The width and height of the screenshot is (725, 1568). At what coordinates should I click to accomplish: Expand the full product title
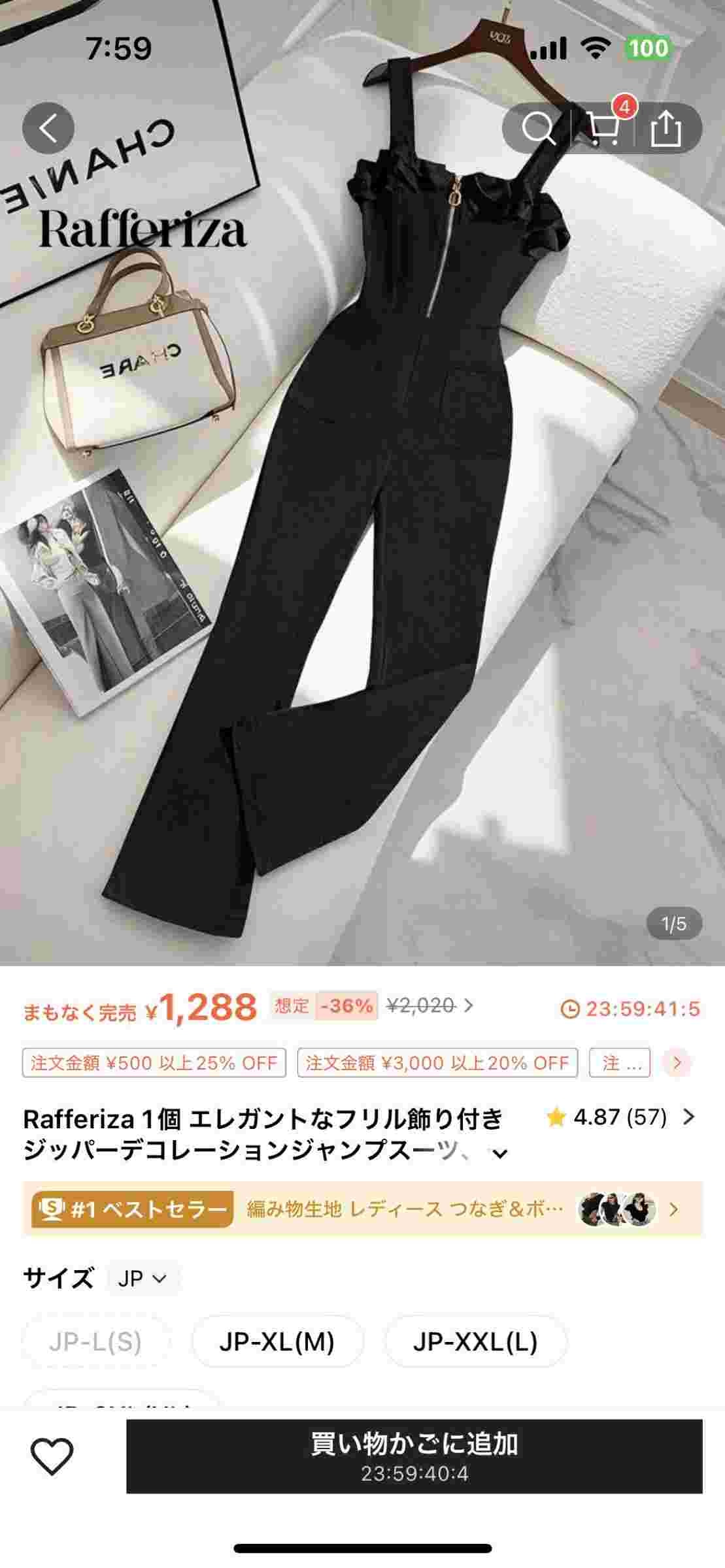point(500,1154)
